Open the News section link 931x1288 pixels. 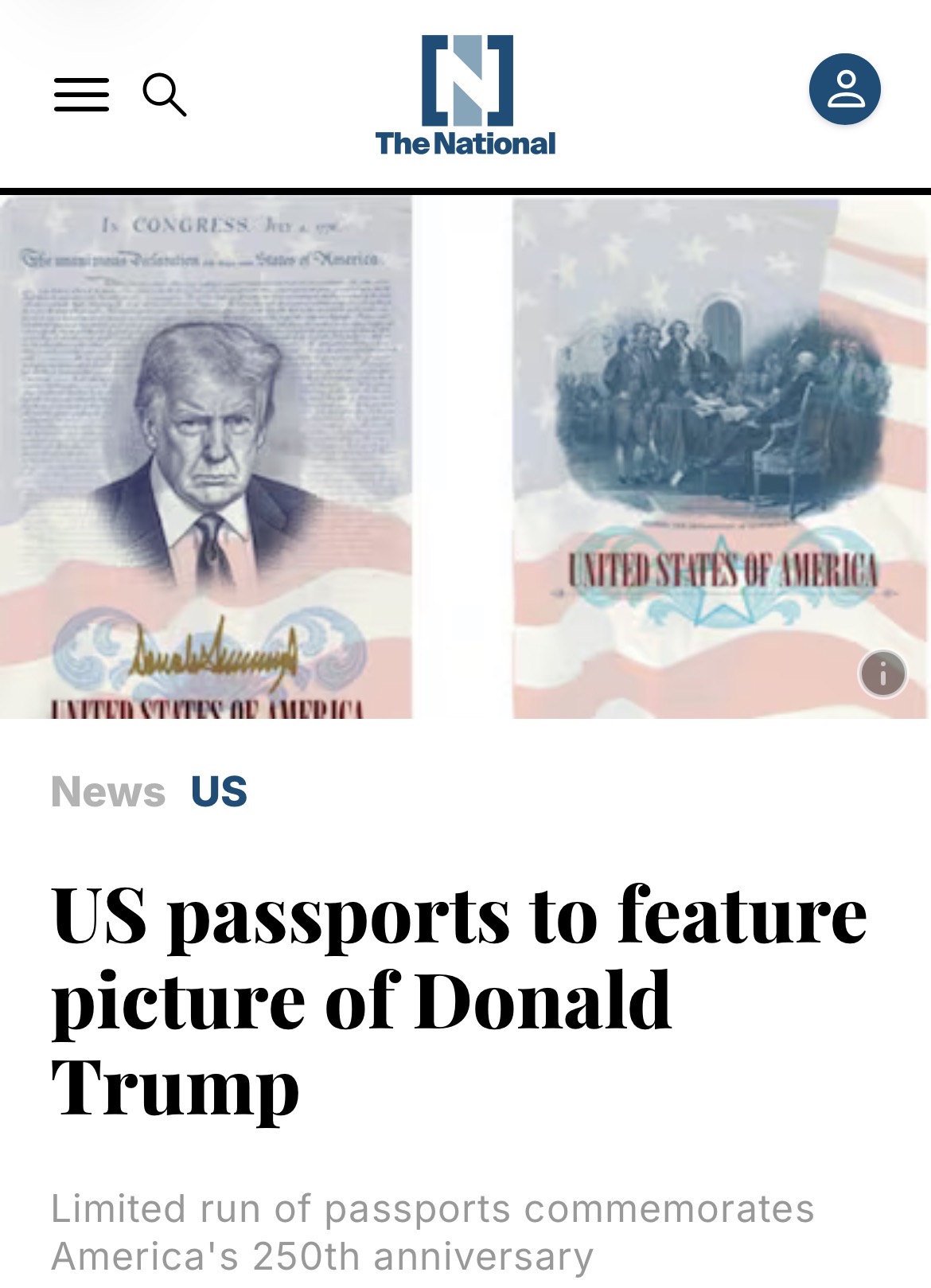[108, 792]
